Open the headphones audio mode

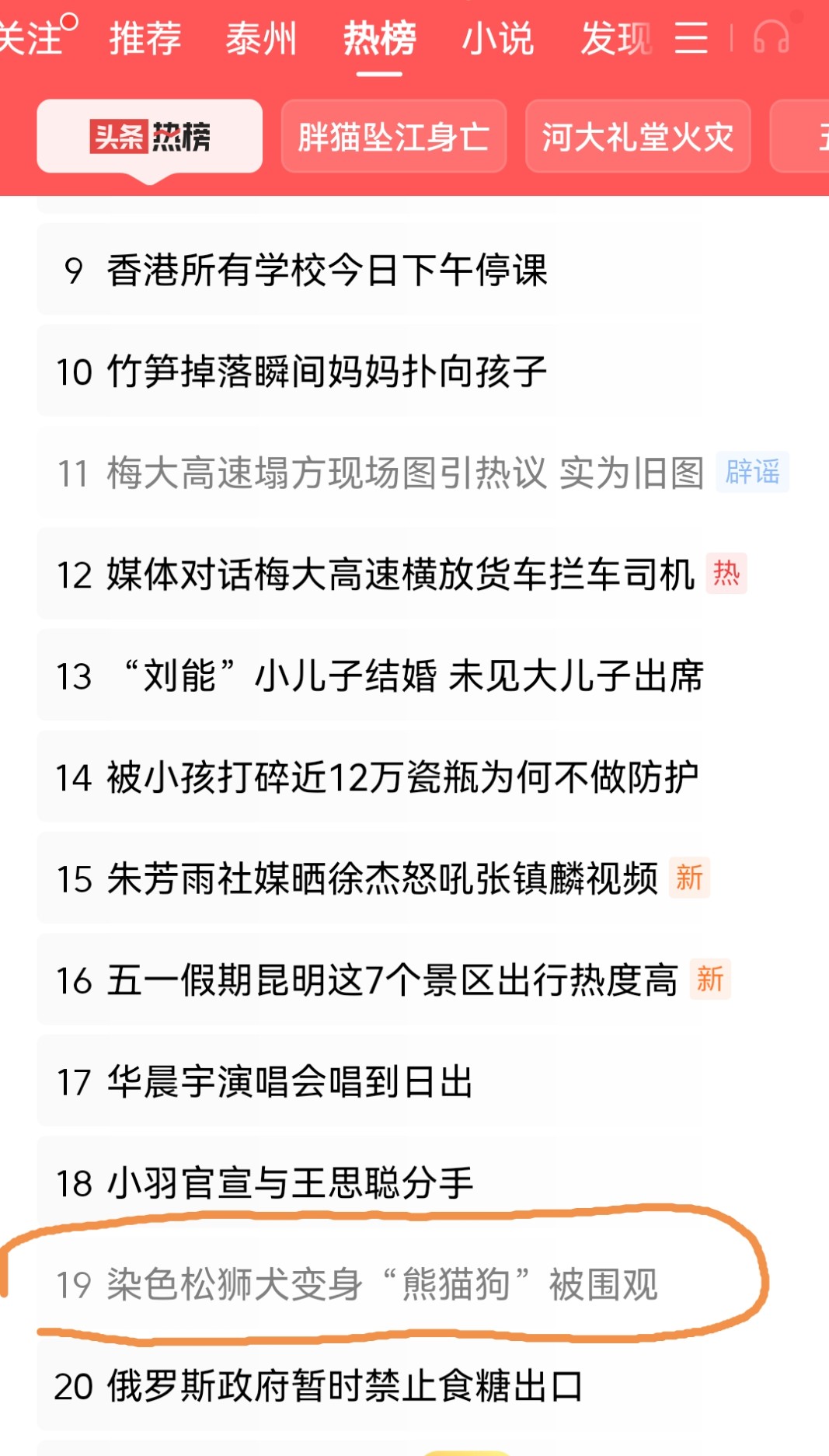point(772,37)
